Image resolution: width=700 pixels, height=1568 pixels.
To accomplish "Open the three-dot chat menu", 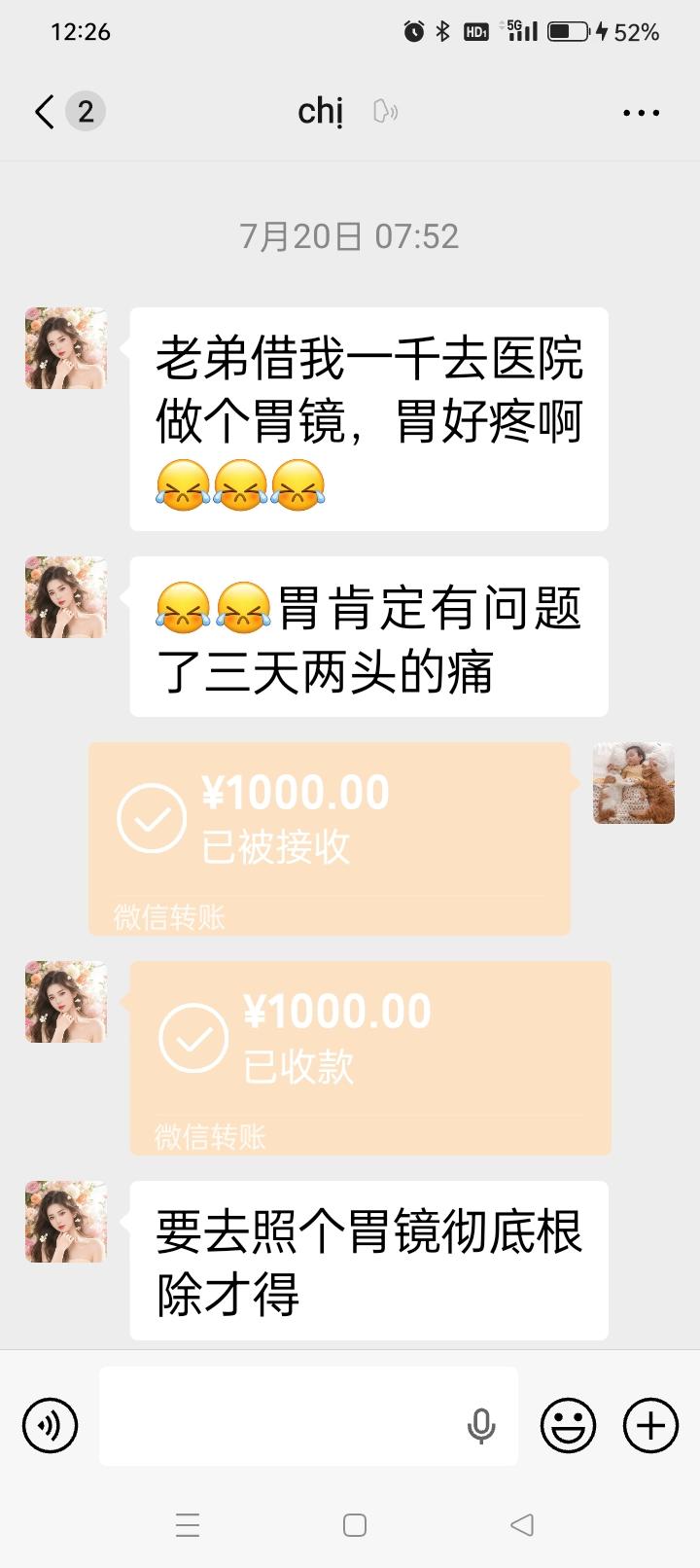I will [x=641, y=113].
